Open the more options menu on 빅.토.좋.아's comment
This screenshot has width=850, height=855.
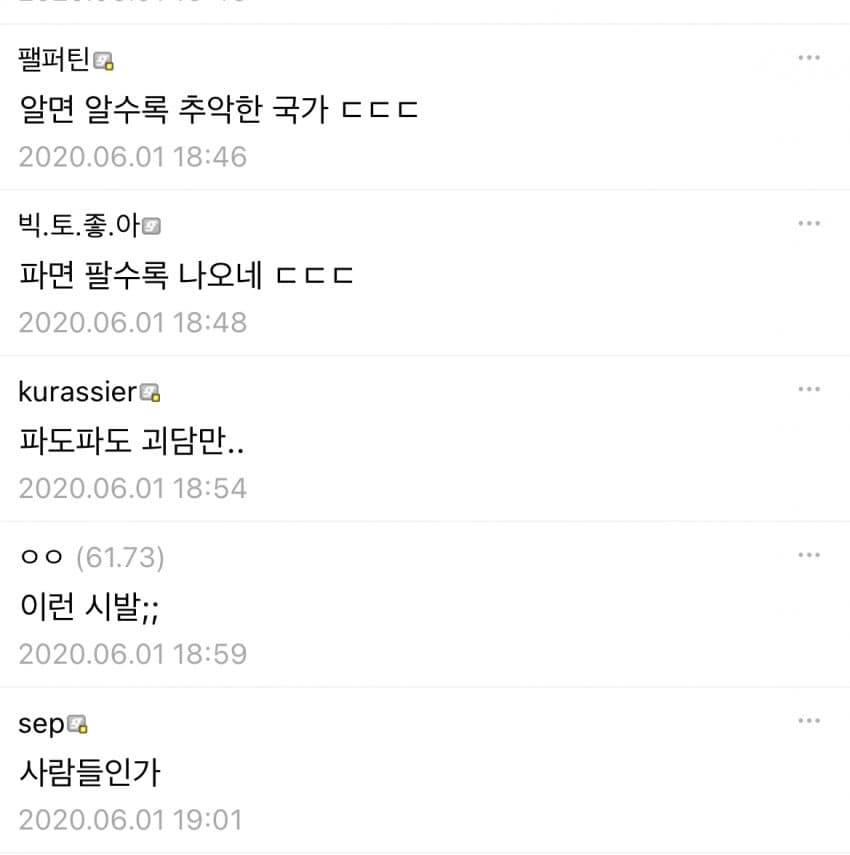coord(808,223)
